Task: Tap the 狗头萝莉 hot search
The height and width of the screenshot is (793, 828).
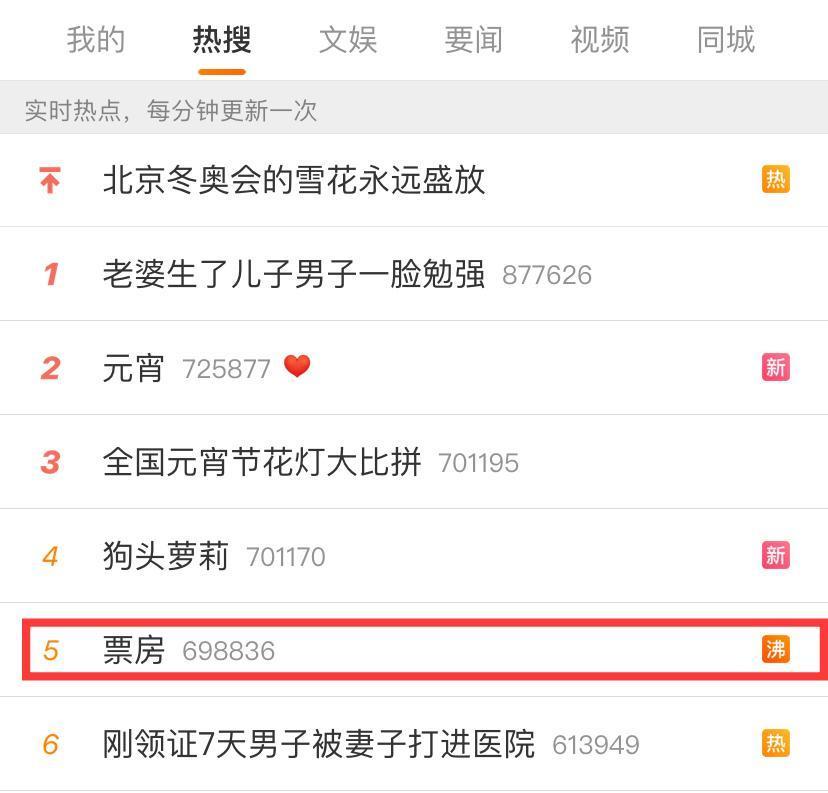Action: pyautogui.click(x=166, y=556)
